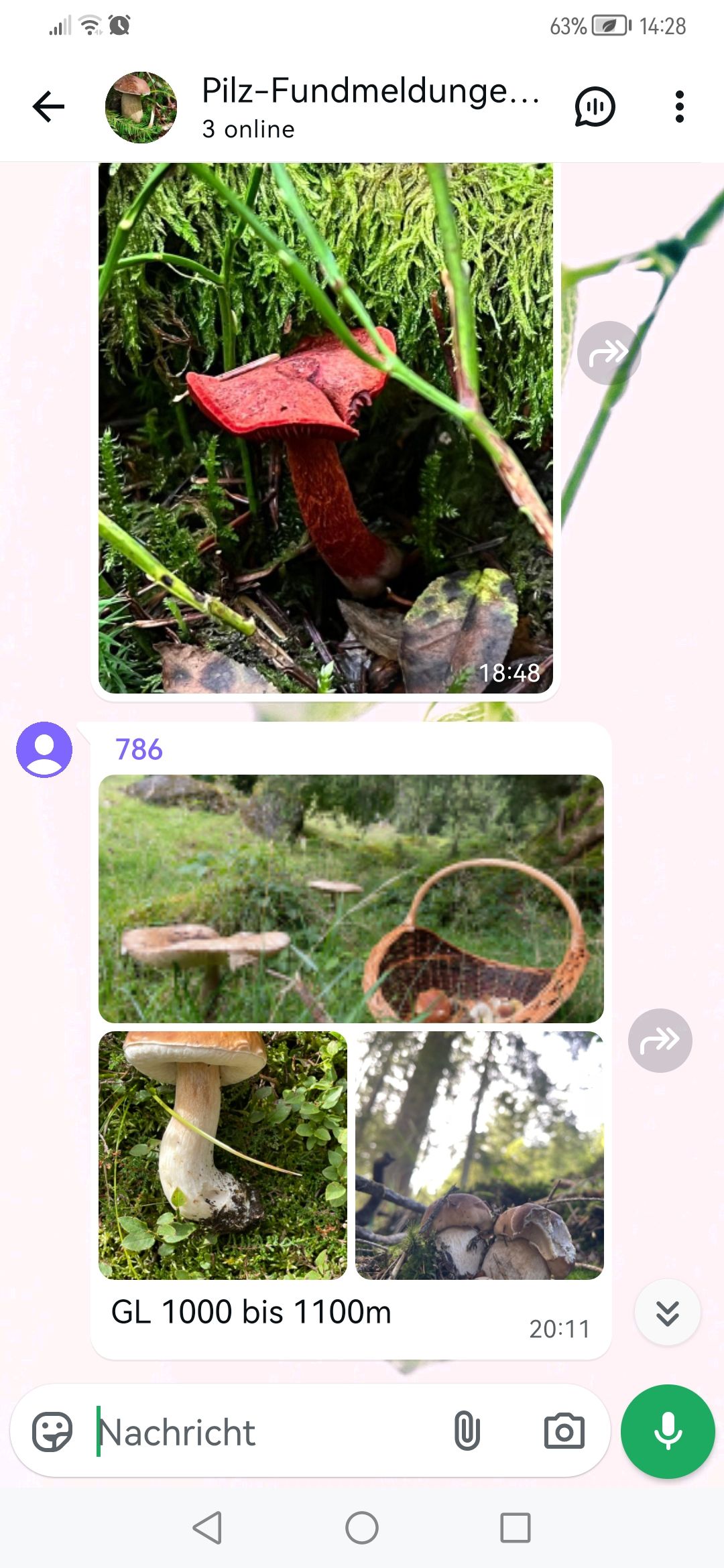Open the photo with the wicker basket
Image resolution: width=724 pixels, height=1568 pixels.
pyautogui.click(x=351, y=899)
